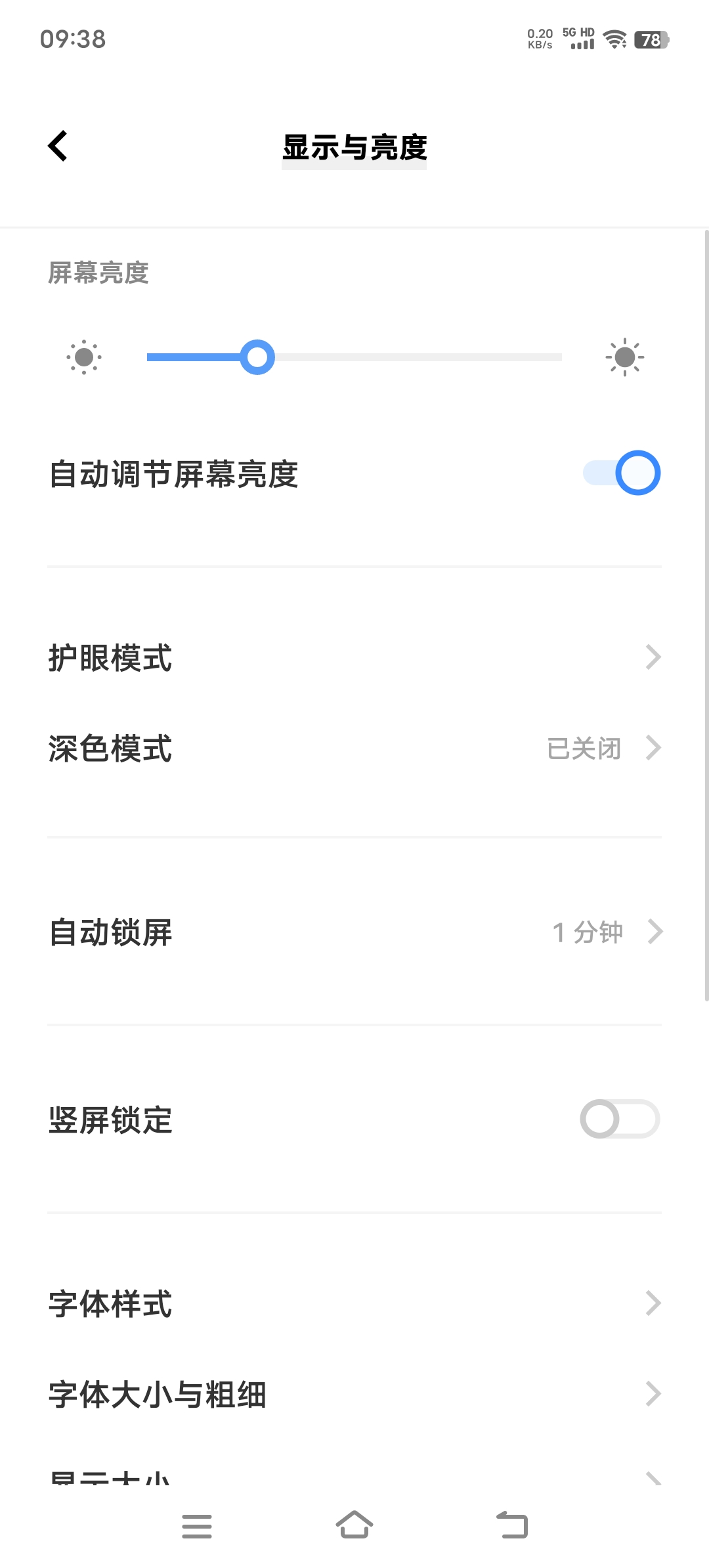Enable 竖屏锁定 switch

click(620, 1119)
